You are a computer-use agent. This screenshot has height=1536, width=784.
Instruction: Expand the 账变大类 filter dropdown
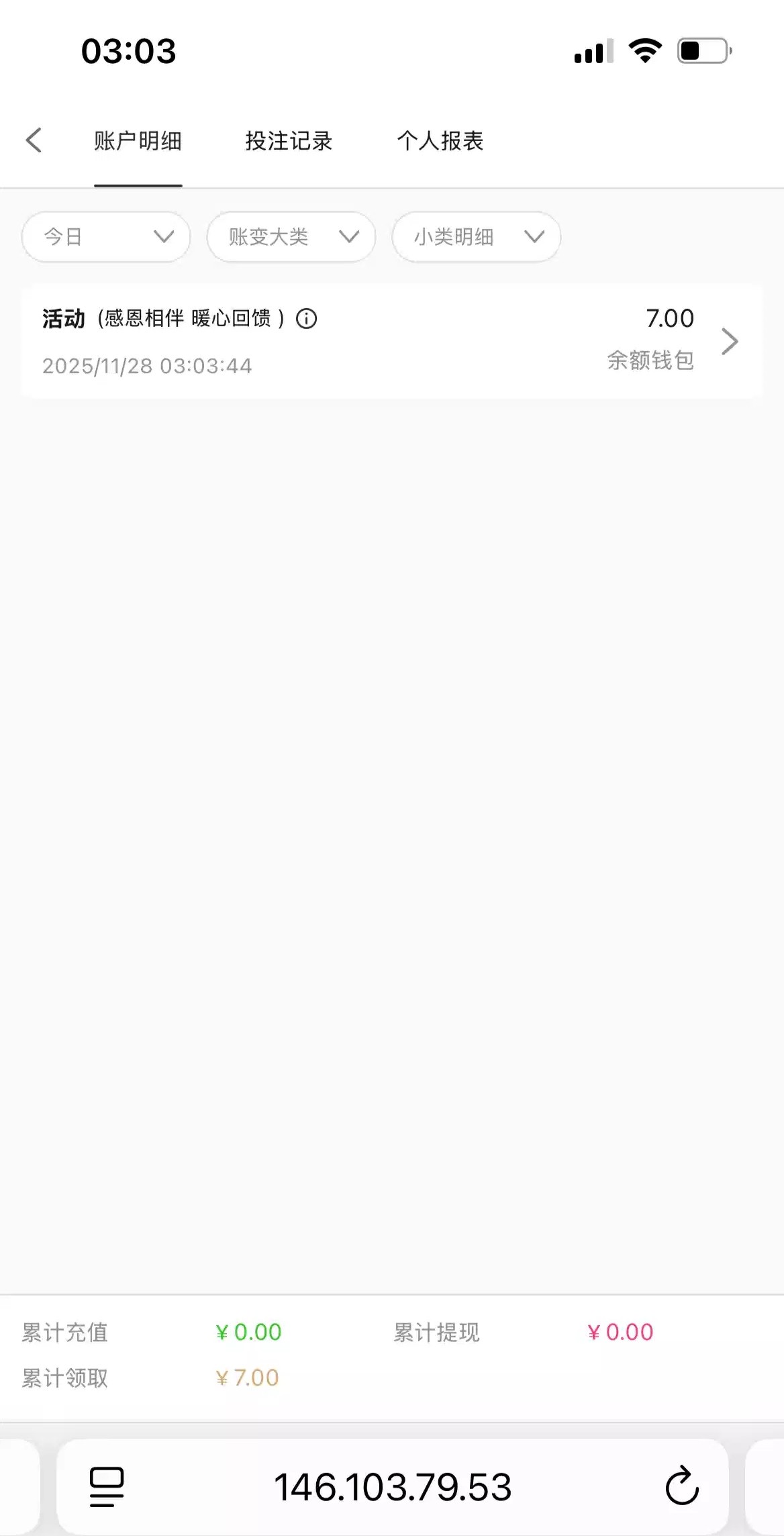click(x=291, y=237)
